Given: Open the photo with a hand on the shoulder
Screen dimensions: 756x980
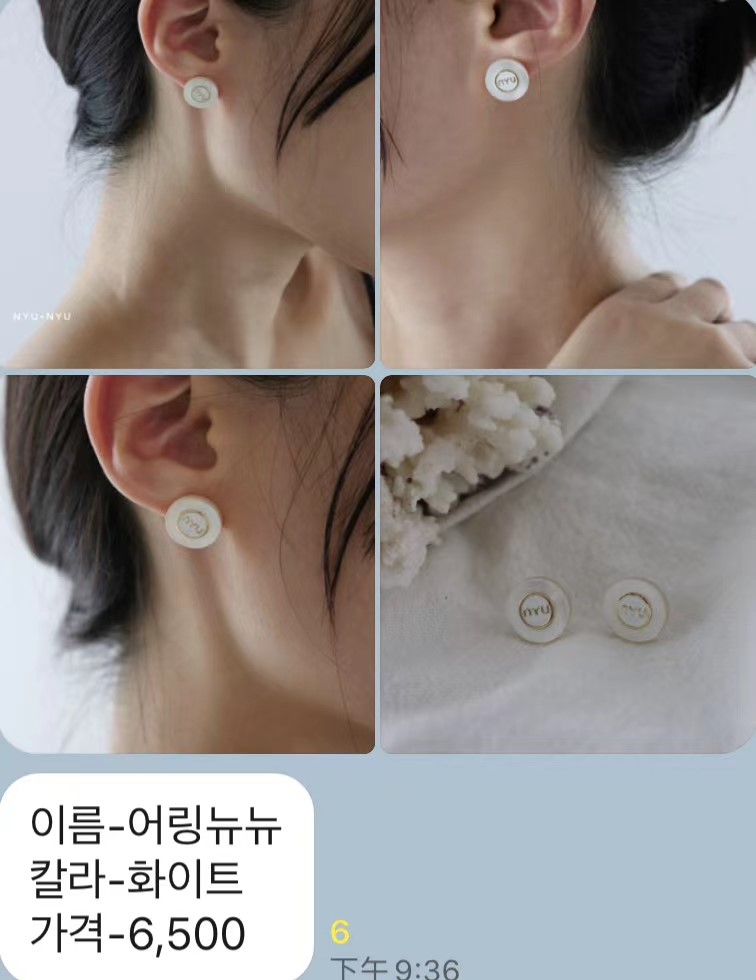Looking at the screenshot, I should 567,184.
